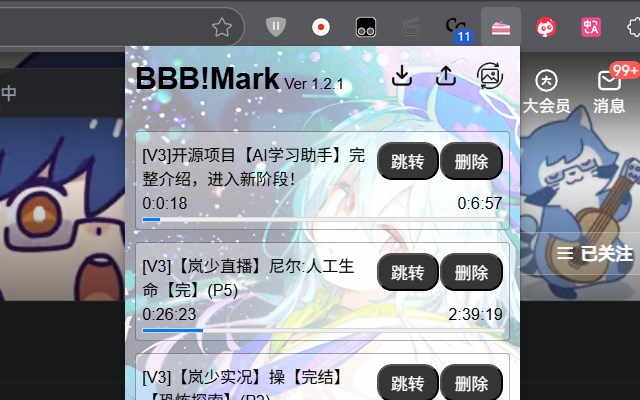Open 消息 messages with 99+ badge
The width and height of the screenshot is (640, 400).
pyautogui.click(x=609, y=91)
